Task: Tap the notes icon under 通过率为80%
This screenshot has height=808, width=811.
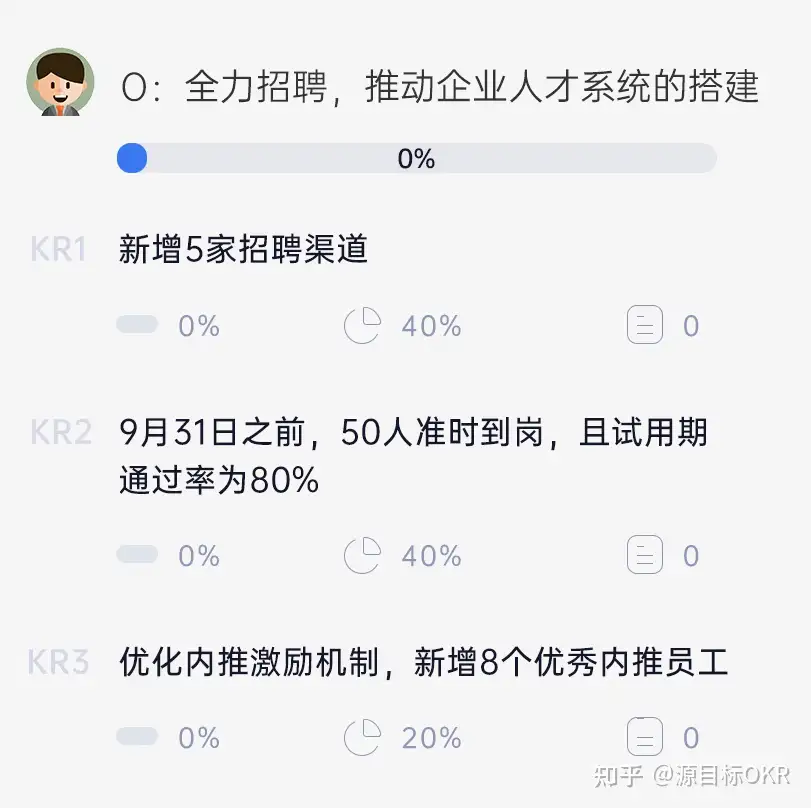Action: pos(645,556)
